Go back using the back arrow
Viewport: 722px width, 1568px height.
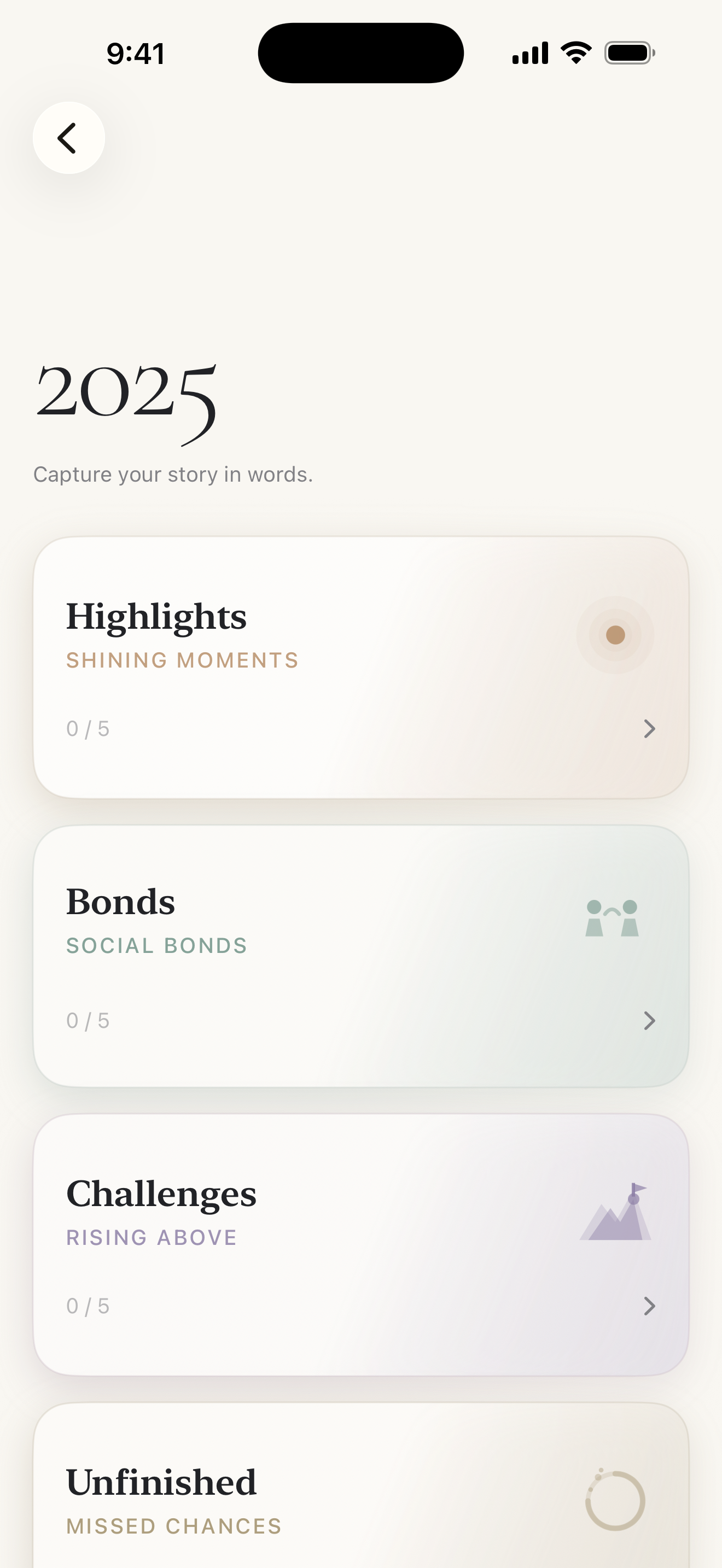pos(68,138)
